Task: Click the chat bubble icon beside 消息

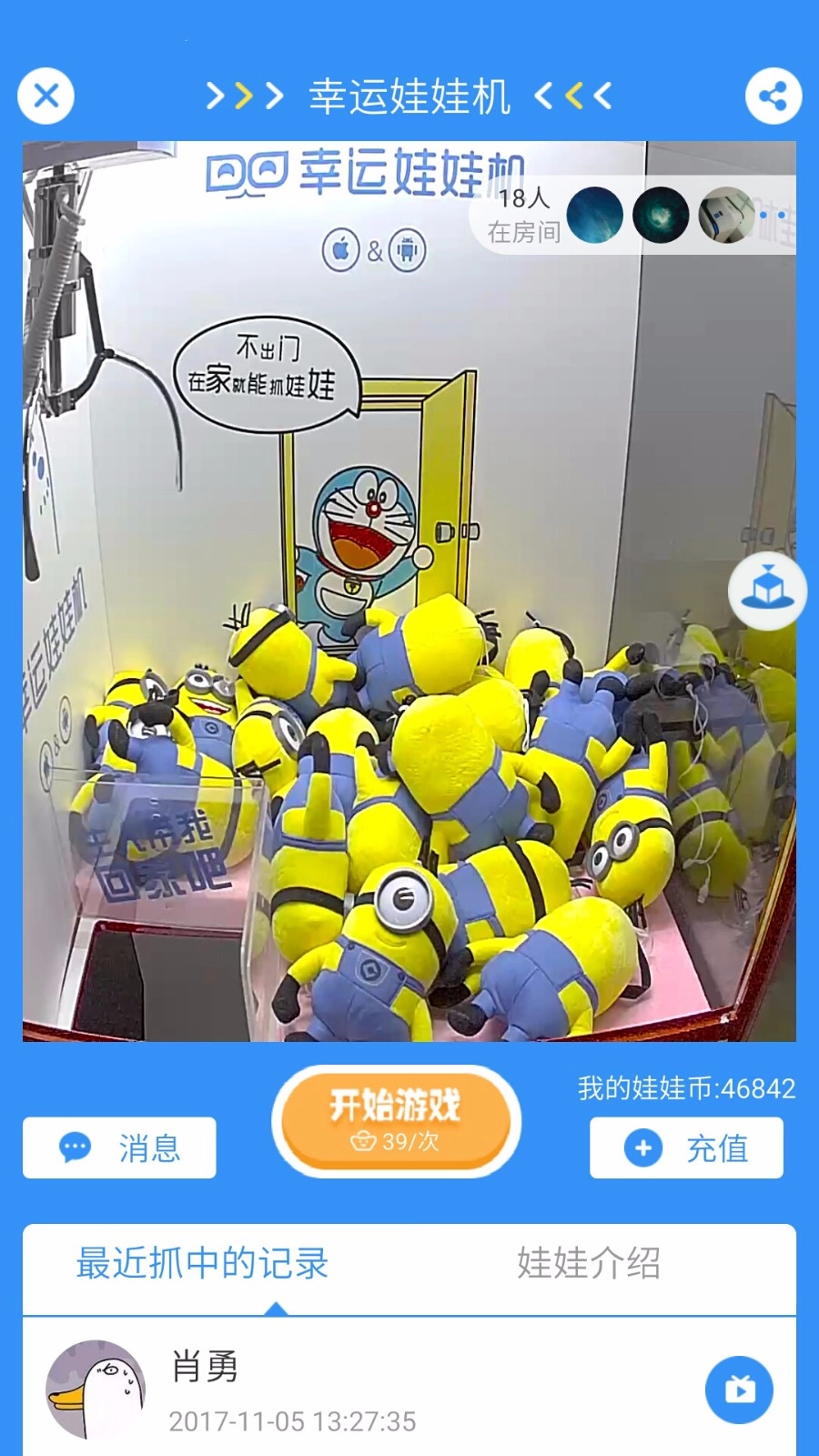Action: click(76, 1148)
